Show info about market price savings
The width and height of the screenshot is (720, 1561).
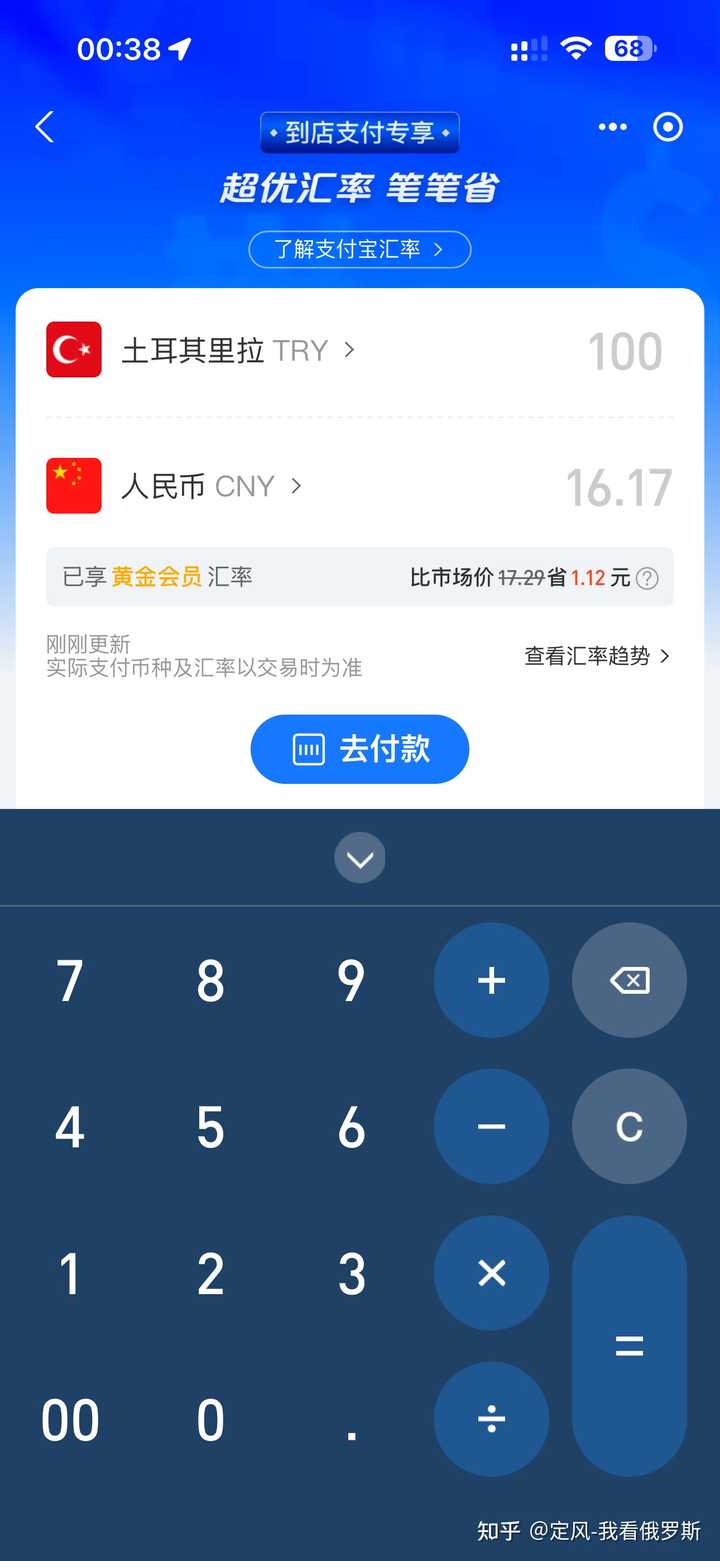(x=648, y=578)
